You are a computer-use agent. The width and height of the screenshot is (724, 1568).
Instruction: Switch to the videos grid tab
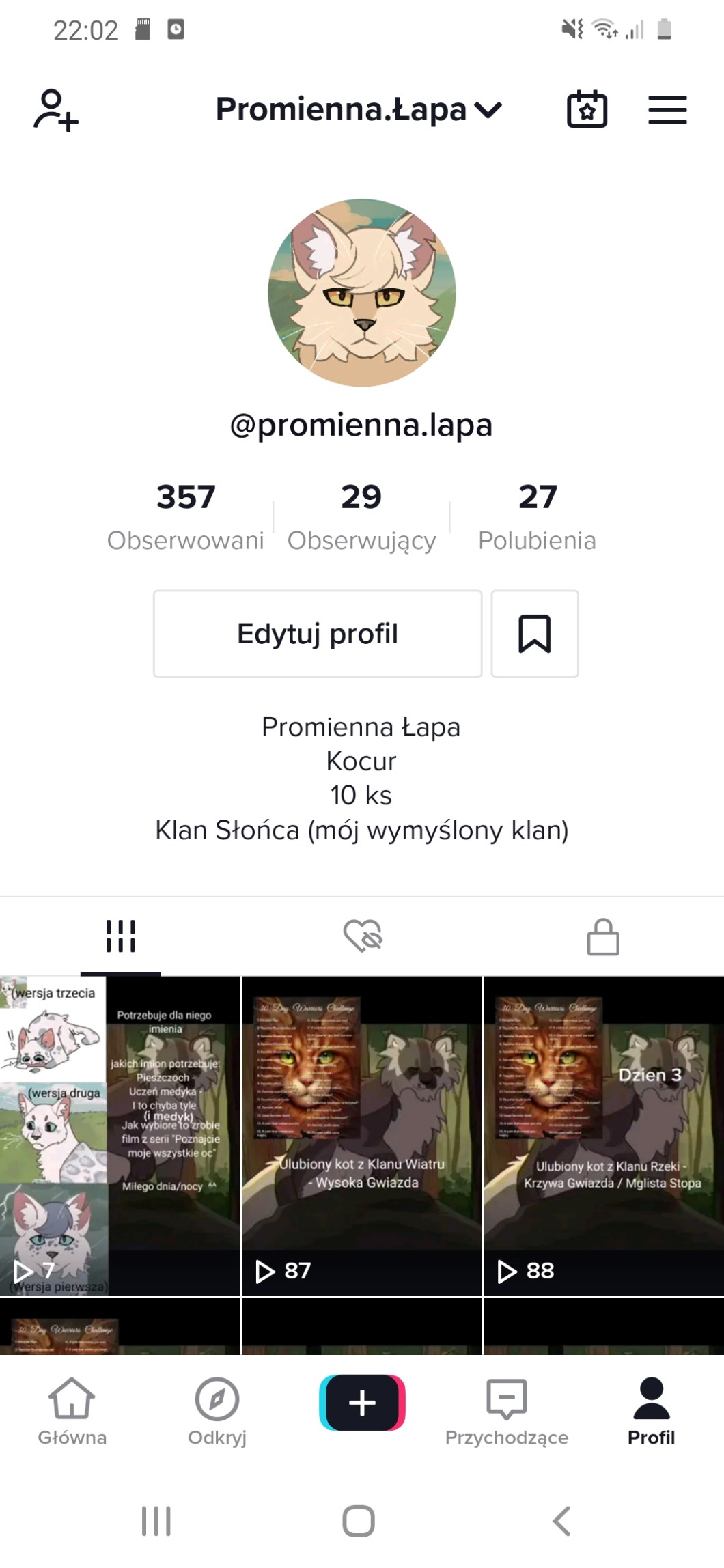(121, 936)
